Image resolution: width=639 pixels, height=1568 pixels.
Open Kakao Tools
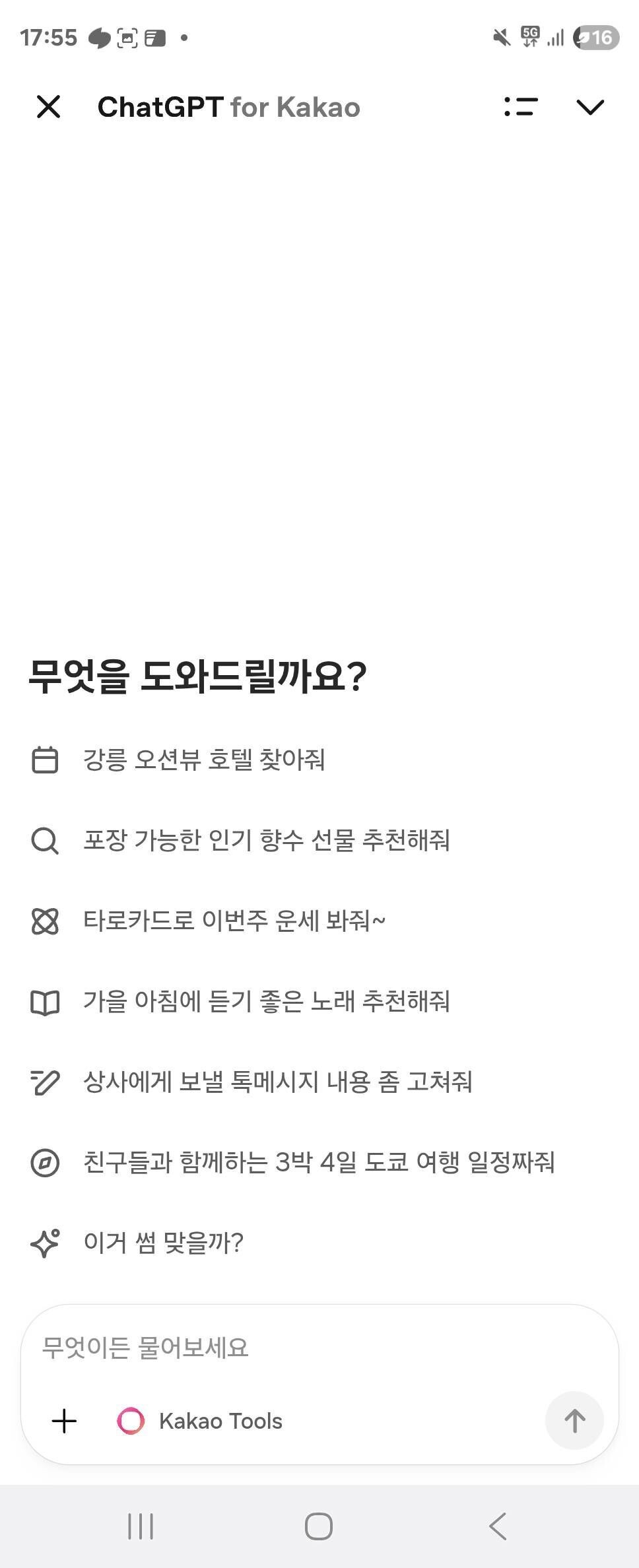201,1421
